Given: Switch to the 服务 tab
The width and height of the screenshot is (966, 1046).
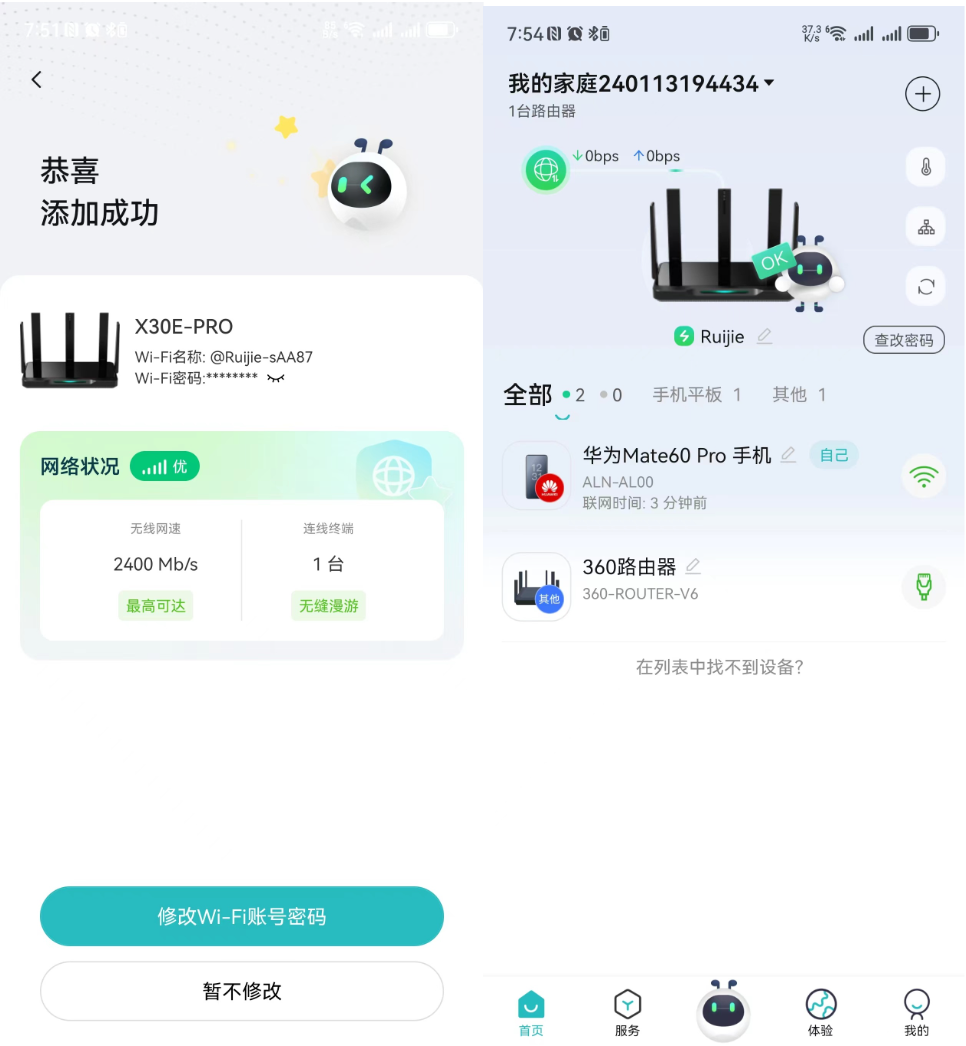Looking at the screenshot, I should [627, 1011].
